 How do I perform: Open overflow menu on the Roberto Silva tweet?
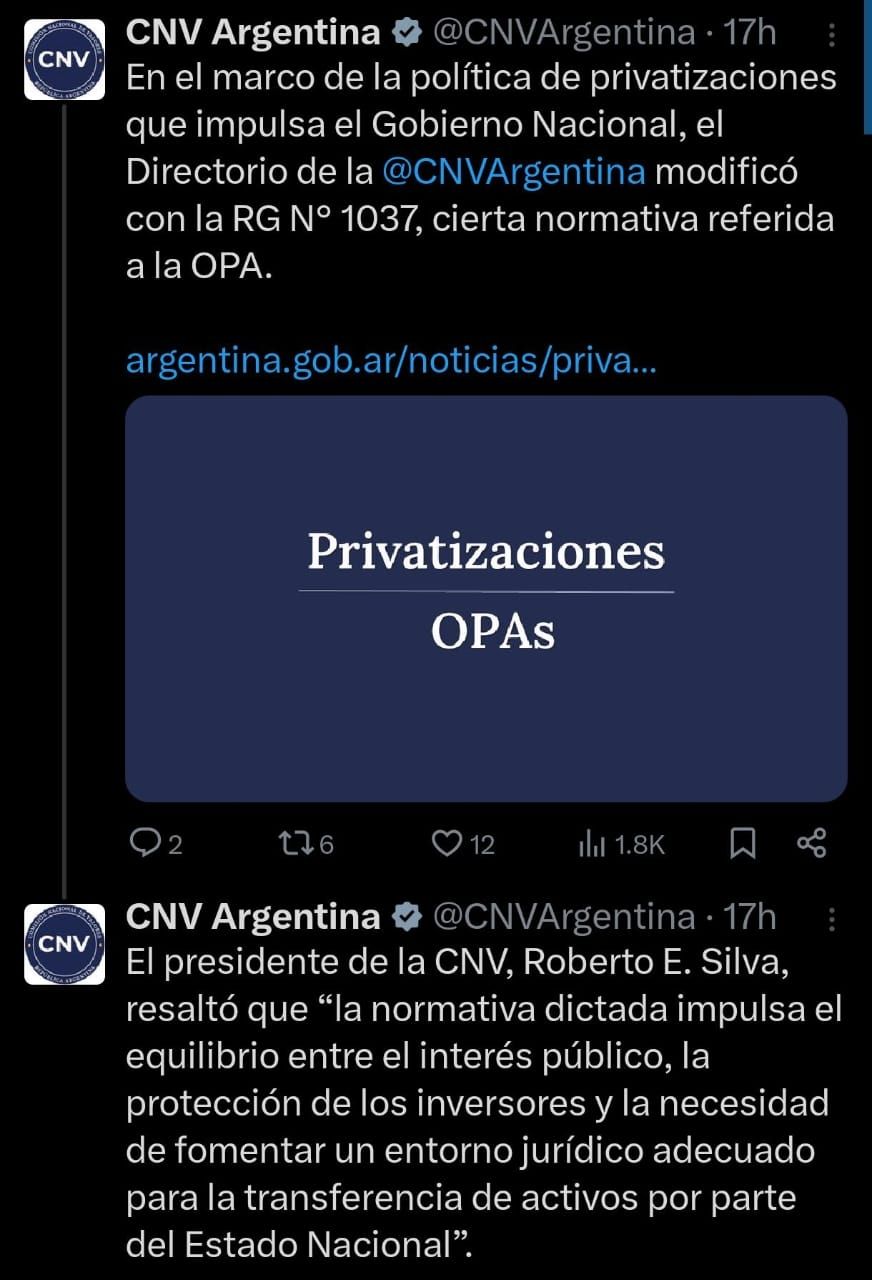833,919
